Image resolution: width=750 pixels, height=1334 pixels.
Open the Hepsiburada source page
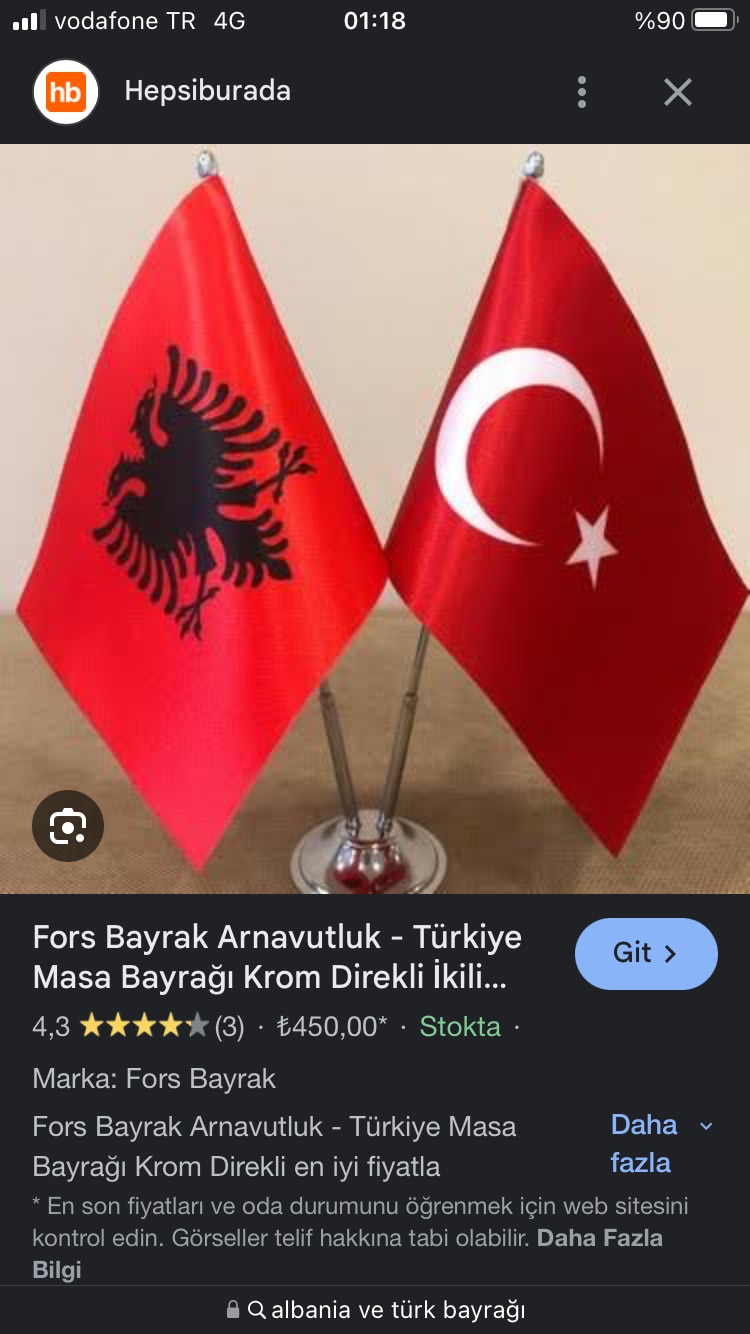206,91
